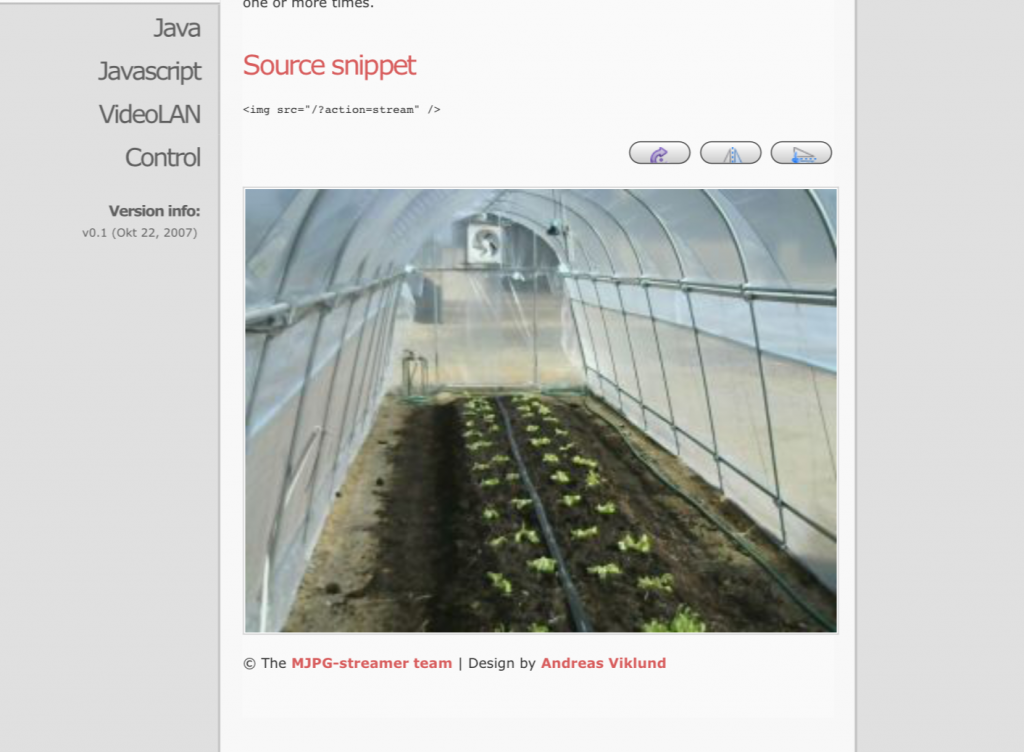The height and width of the screenshot is (752, 1024).
Task: Click the rotate arrow button
Action: tap(659, 153)
